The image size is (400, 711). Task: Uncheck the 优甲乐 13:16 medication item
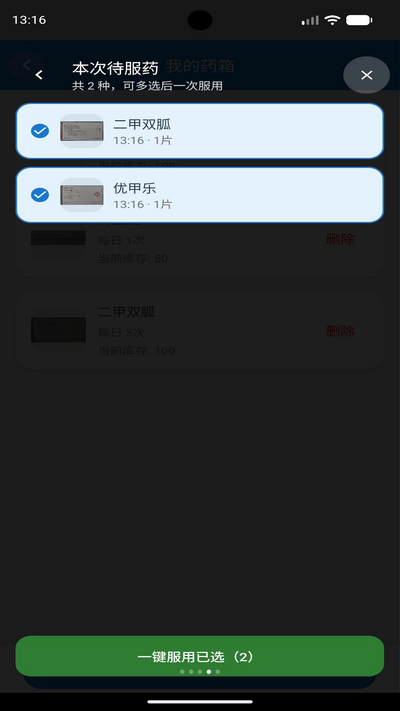[x=200, y=195]
